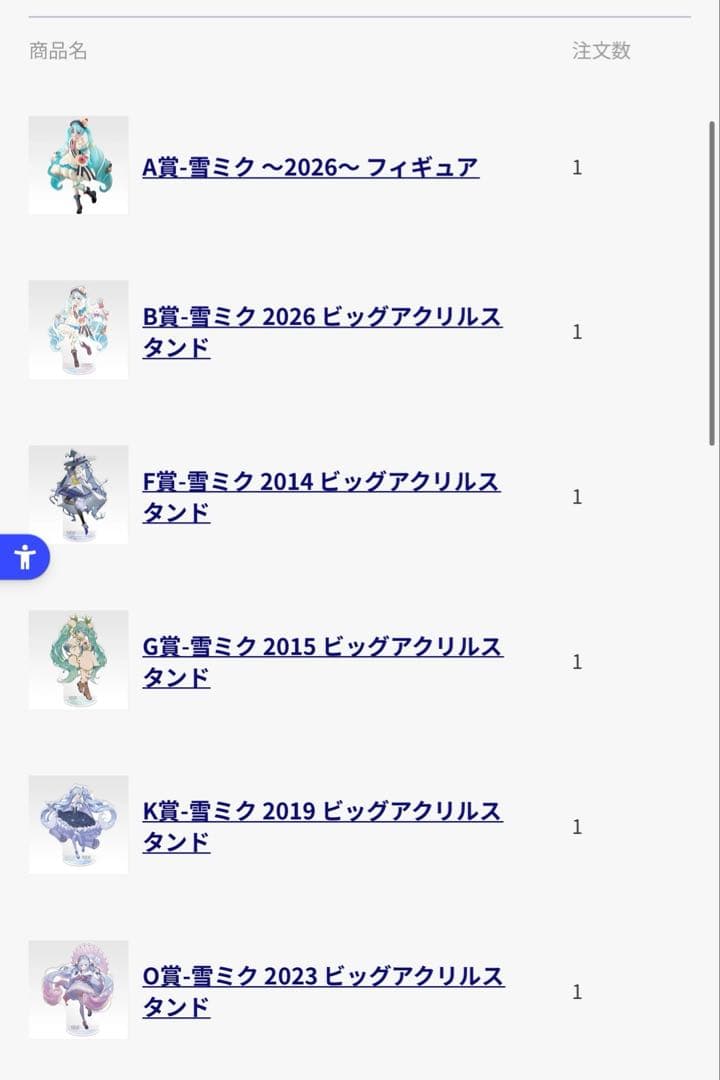Screen dimensions: 720x1080
Task: Click the blue accessibility widget icon
Action: [x=22, y=558]
